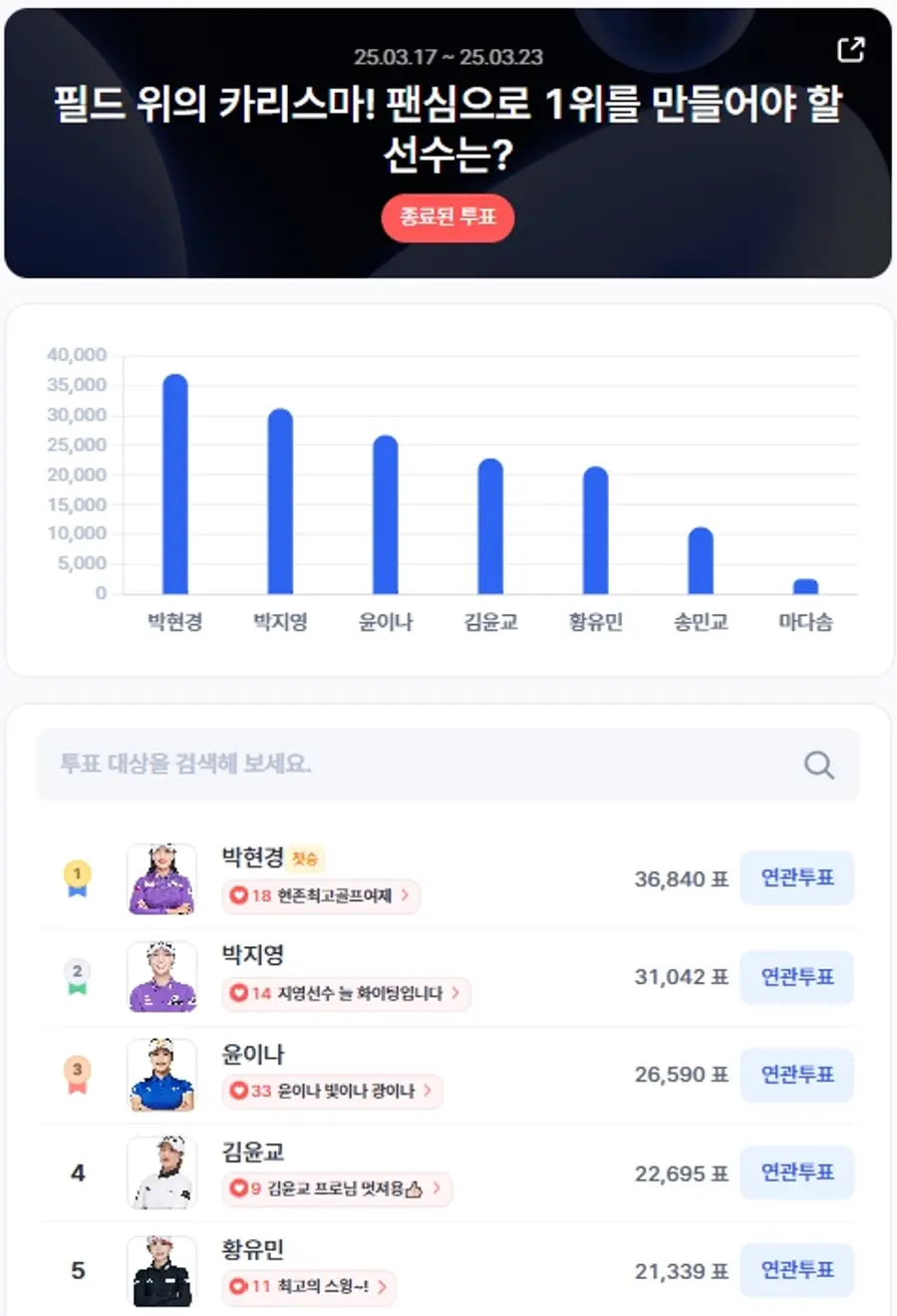The width and height of the screenshot is (897, 1316).
Task: Click the 종료된 투표 status button
Action: tap(448, 219)
